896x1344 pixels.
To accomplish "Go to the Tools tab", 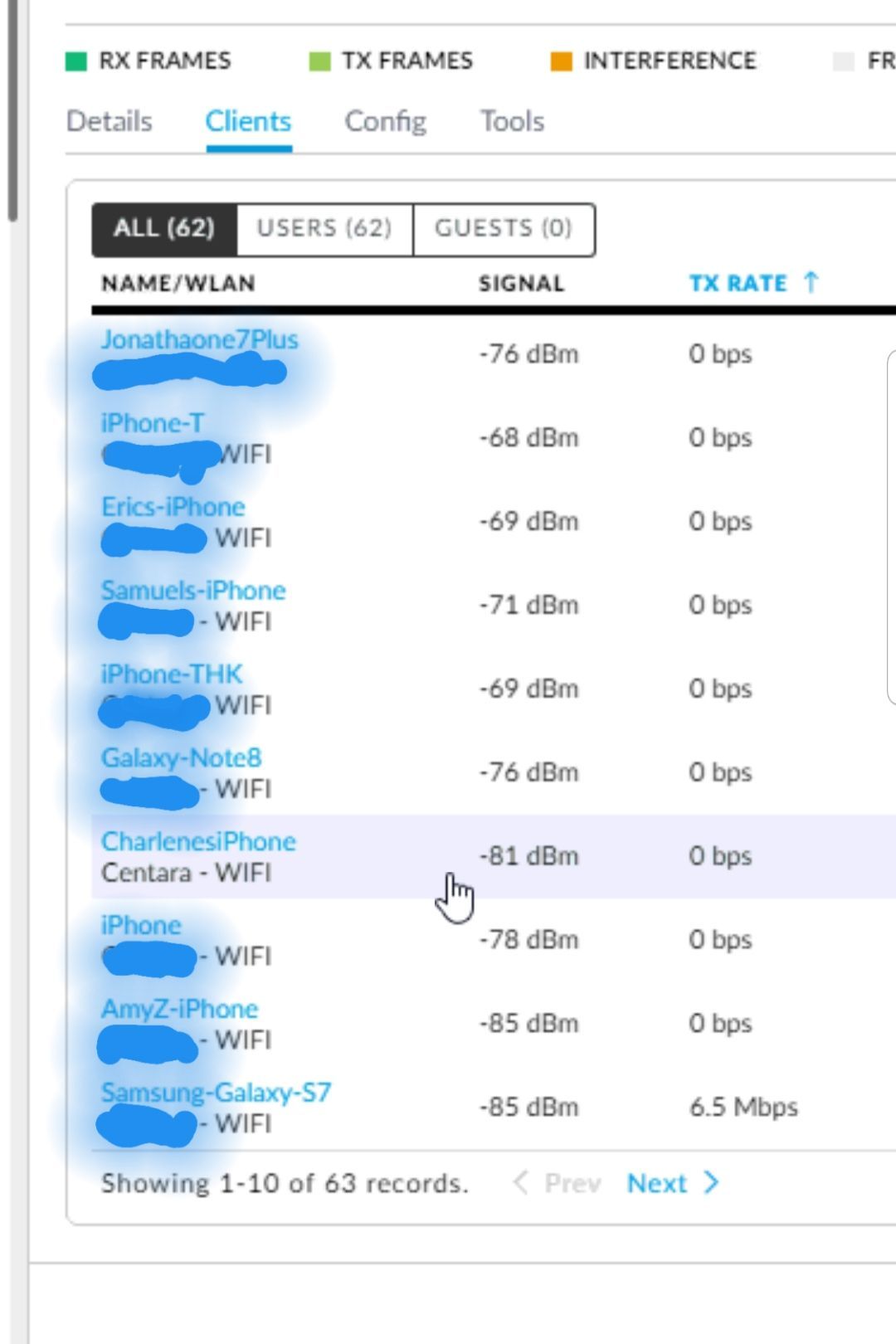I will [x=512, y=121].
